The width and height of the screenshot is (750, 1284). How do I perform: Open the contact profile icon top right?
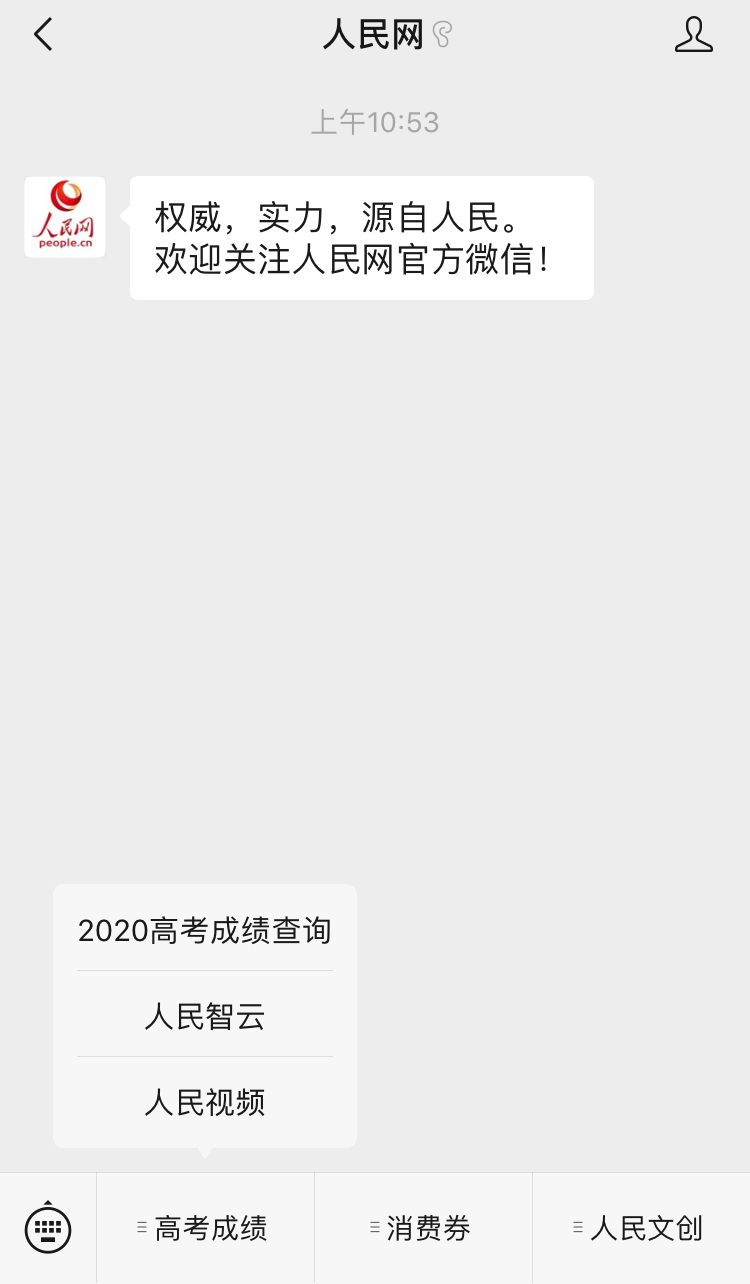693,35
